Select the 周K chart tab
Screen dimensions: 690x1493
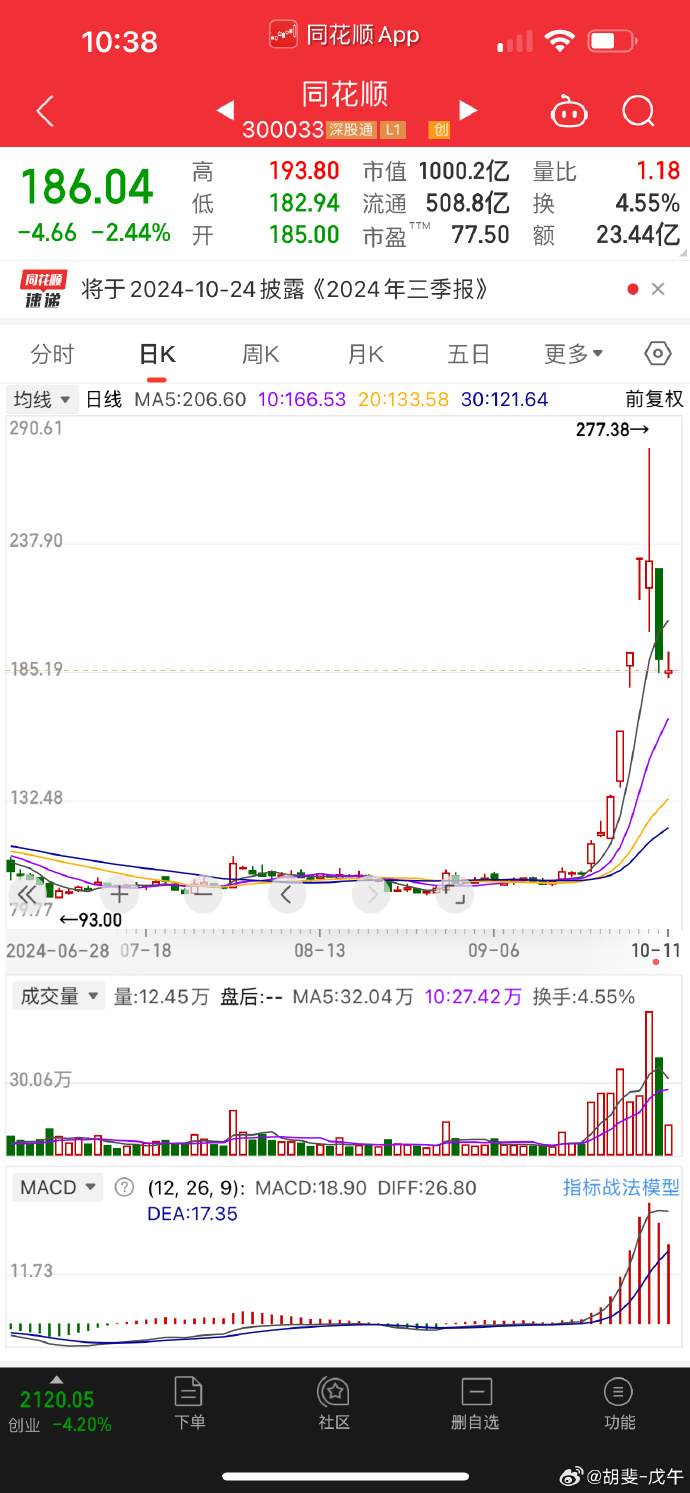pyautogui.click(x=260, y=354)
